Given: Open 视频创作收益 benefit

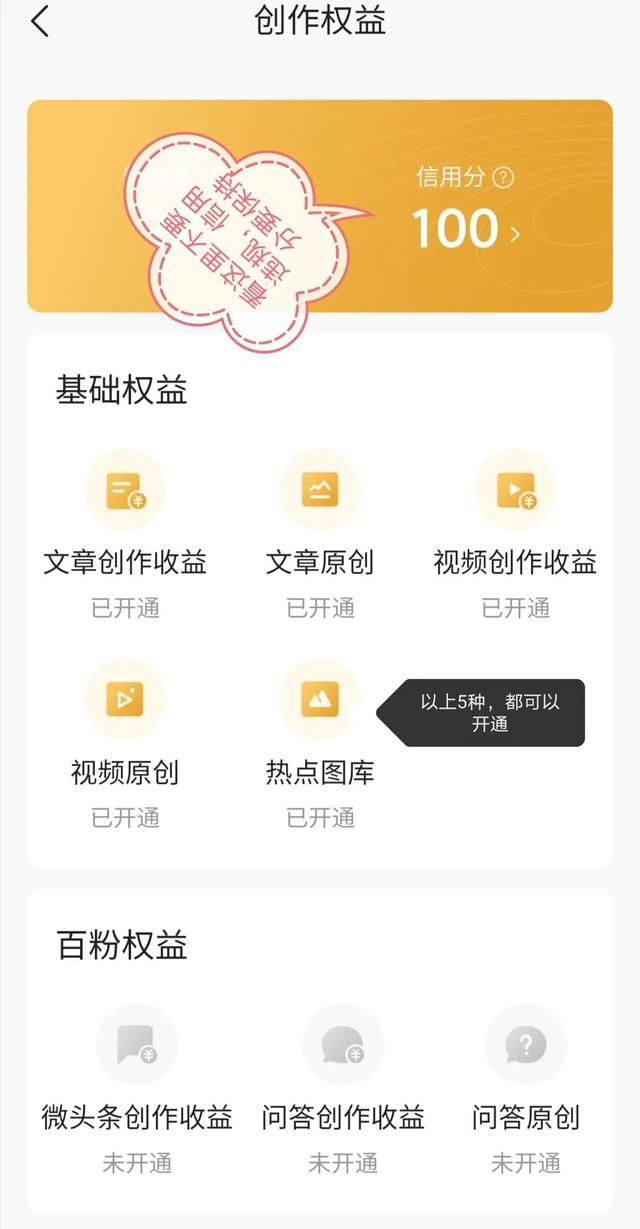Looking at the screenshot, I should pos(515,490).
